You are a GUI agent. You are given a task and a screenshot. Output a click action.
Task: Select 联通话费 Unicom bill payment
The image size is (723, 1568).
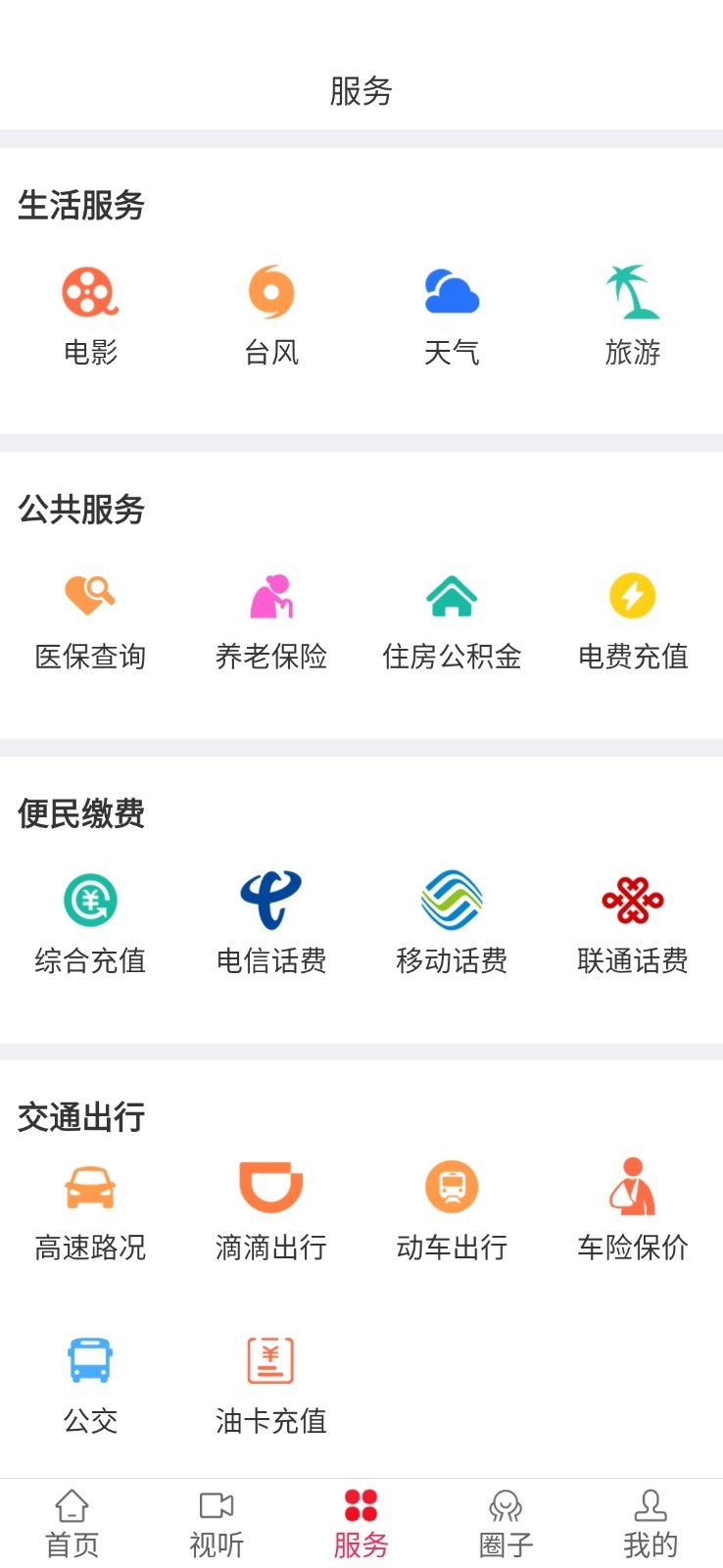(x=632, y=921)
